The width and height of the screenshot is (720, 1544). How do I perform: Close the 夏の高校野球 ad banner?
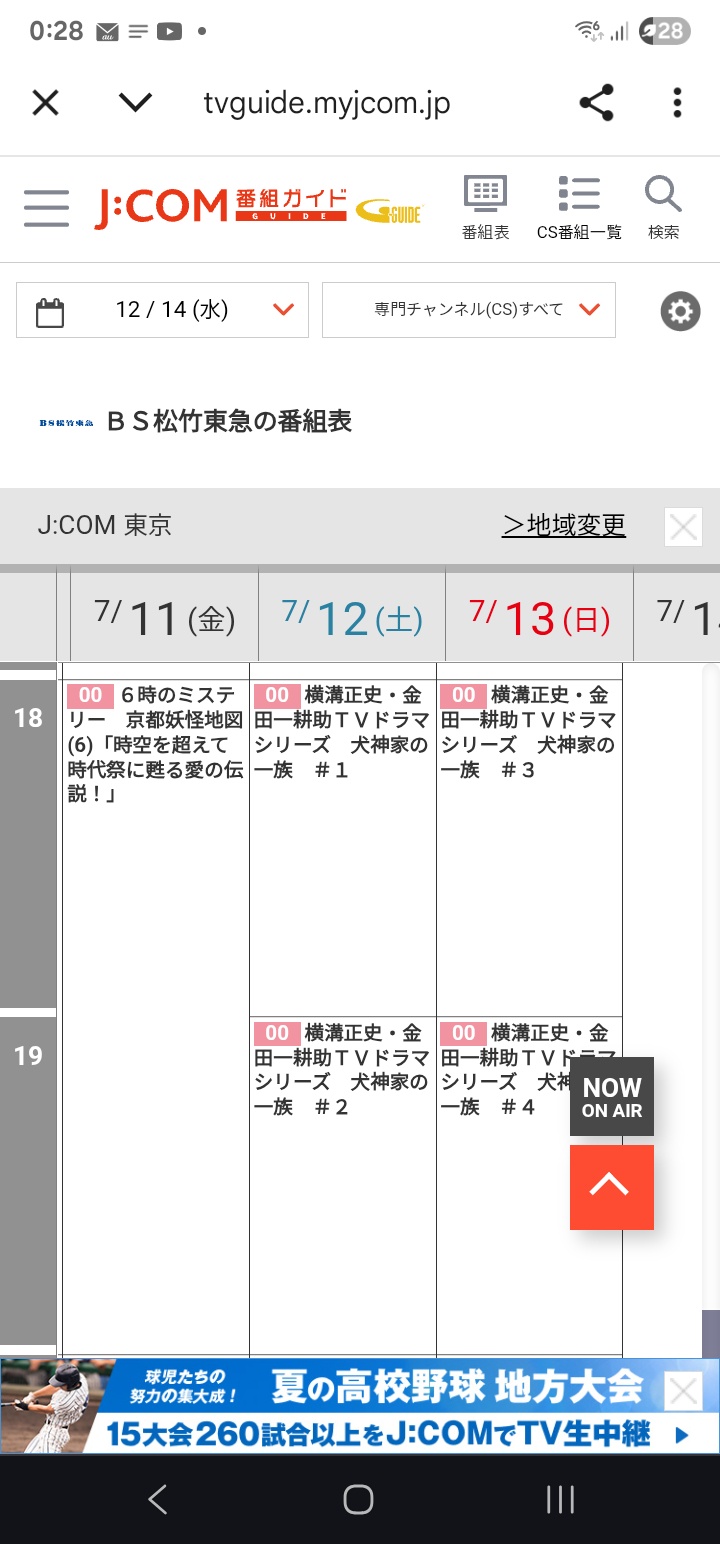tap(684, 1391)
